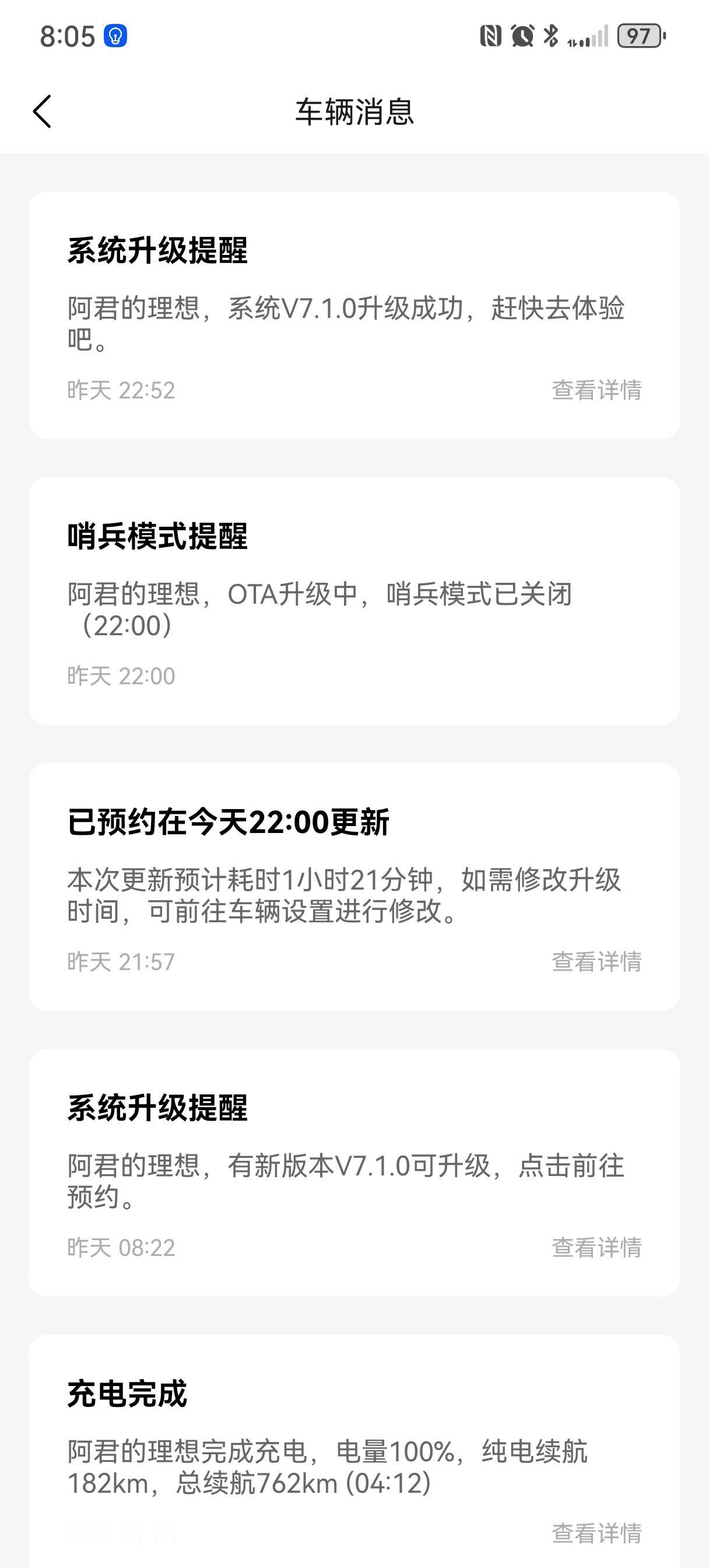709x1568 pixels.
Task: Open 查看详情 for the 充电完成 message
Action: [x=596, y=1534]
